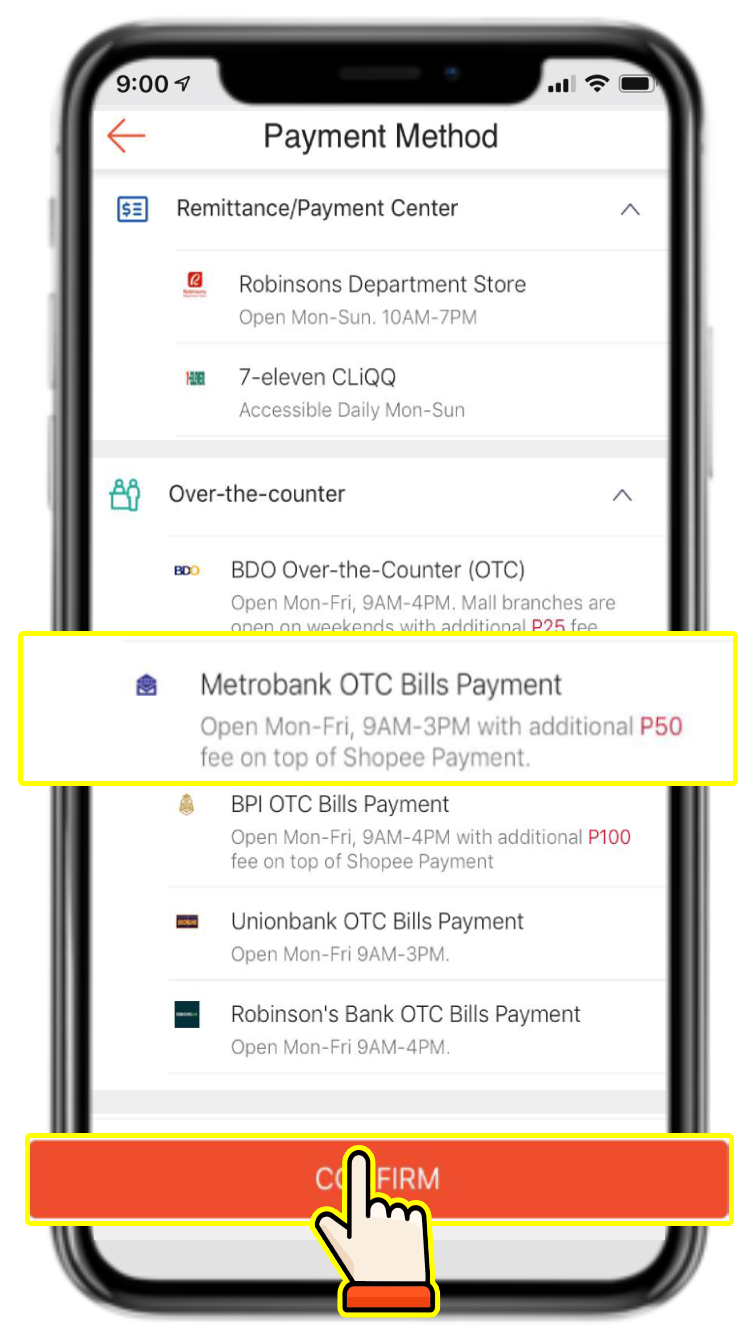The width and height of the screenshot is (750, 1334).
Task: Choose 7-eleven CLiQQ as payment method
Action: (x=421, y=390)
